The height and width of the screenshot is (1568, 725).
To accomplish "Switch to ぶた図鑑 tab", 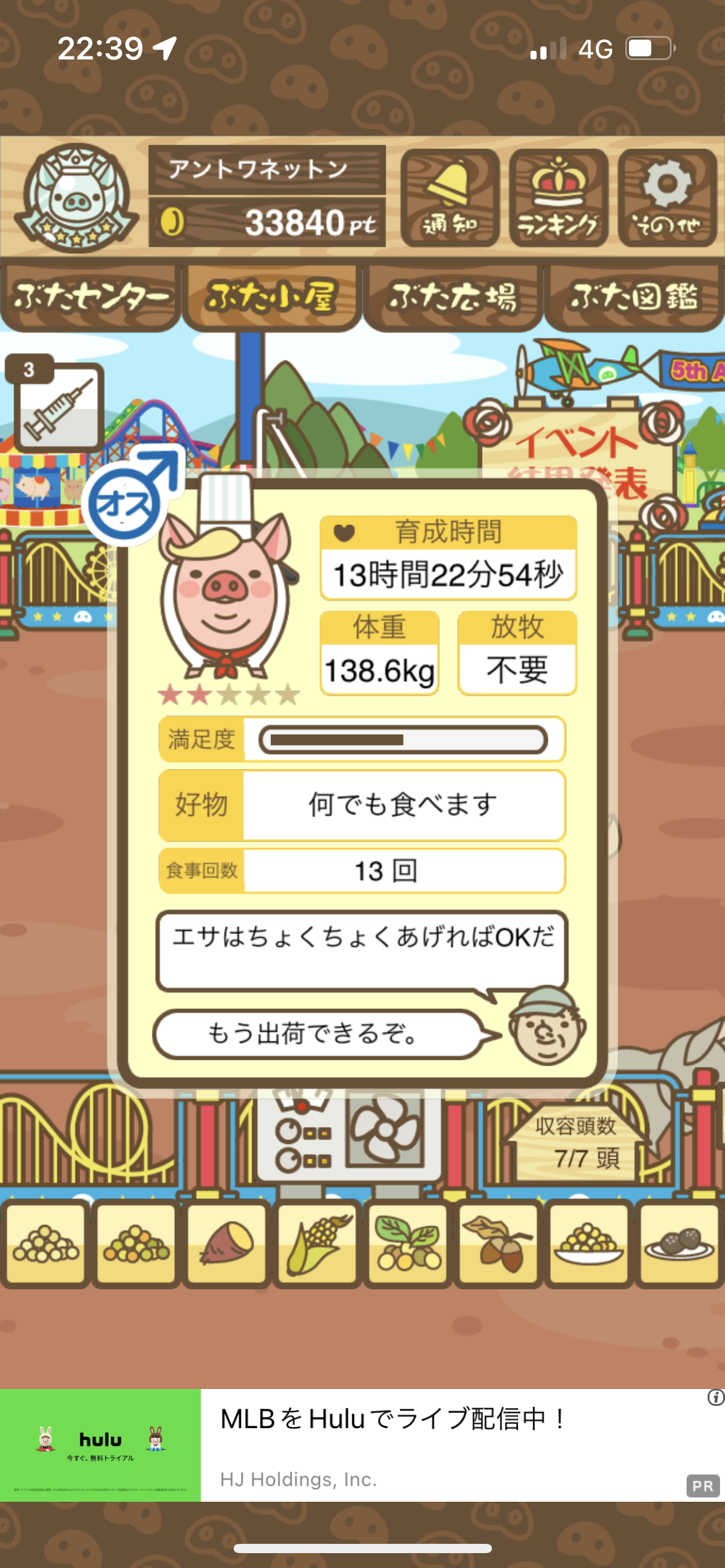I will (635, 298).
